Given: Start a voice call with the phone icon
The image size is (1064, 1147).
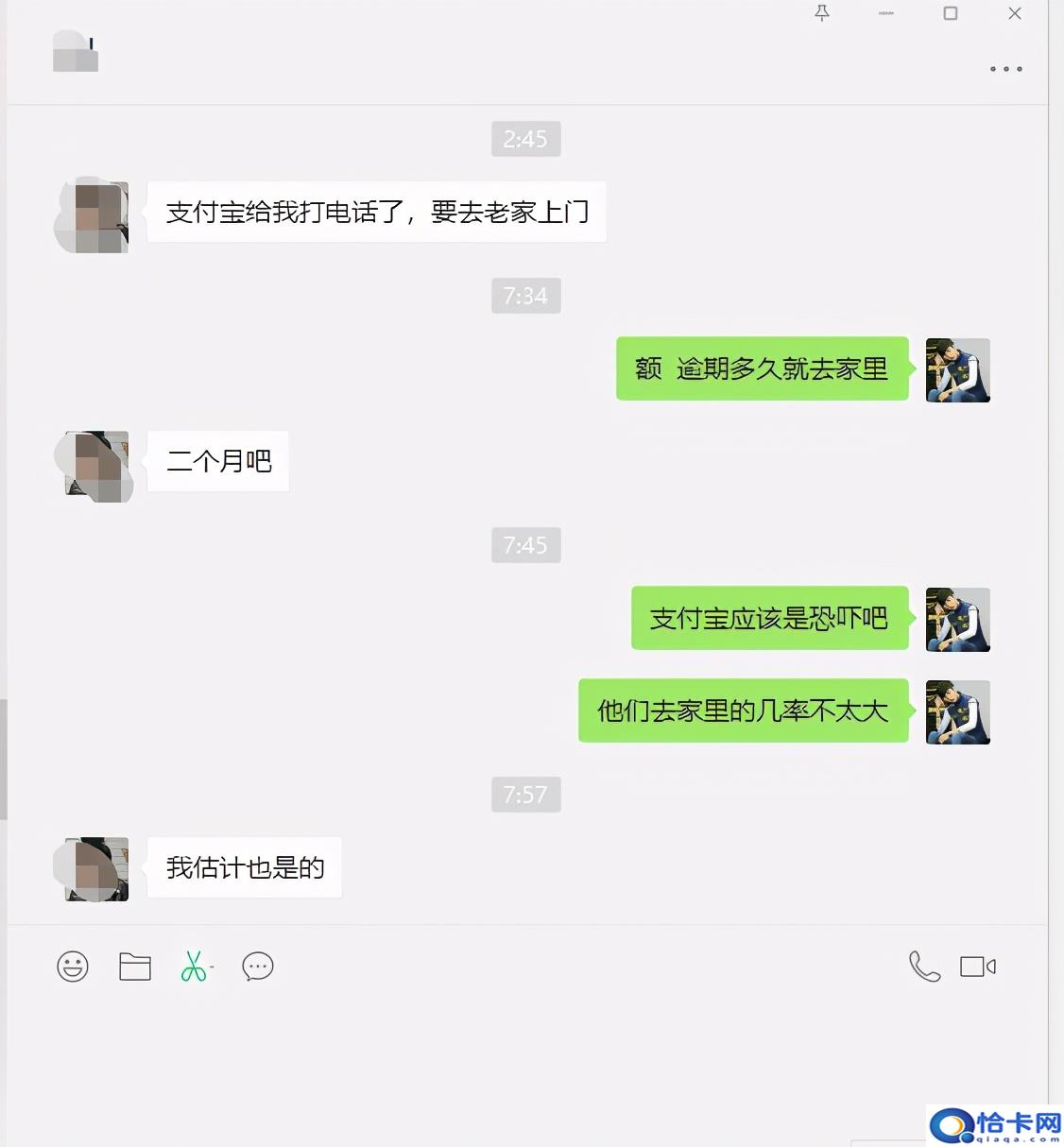Looking at the screenshot, I should [924, 967].
